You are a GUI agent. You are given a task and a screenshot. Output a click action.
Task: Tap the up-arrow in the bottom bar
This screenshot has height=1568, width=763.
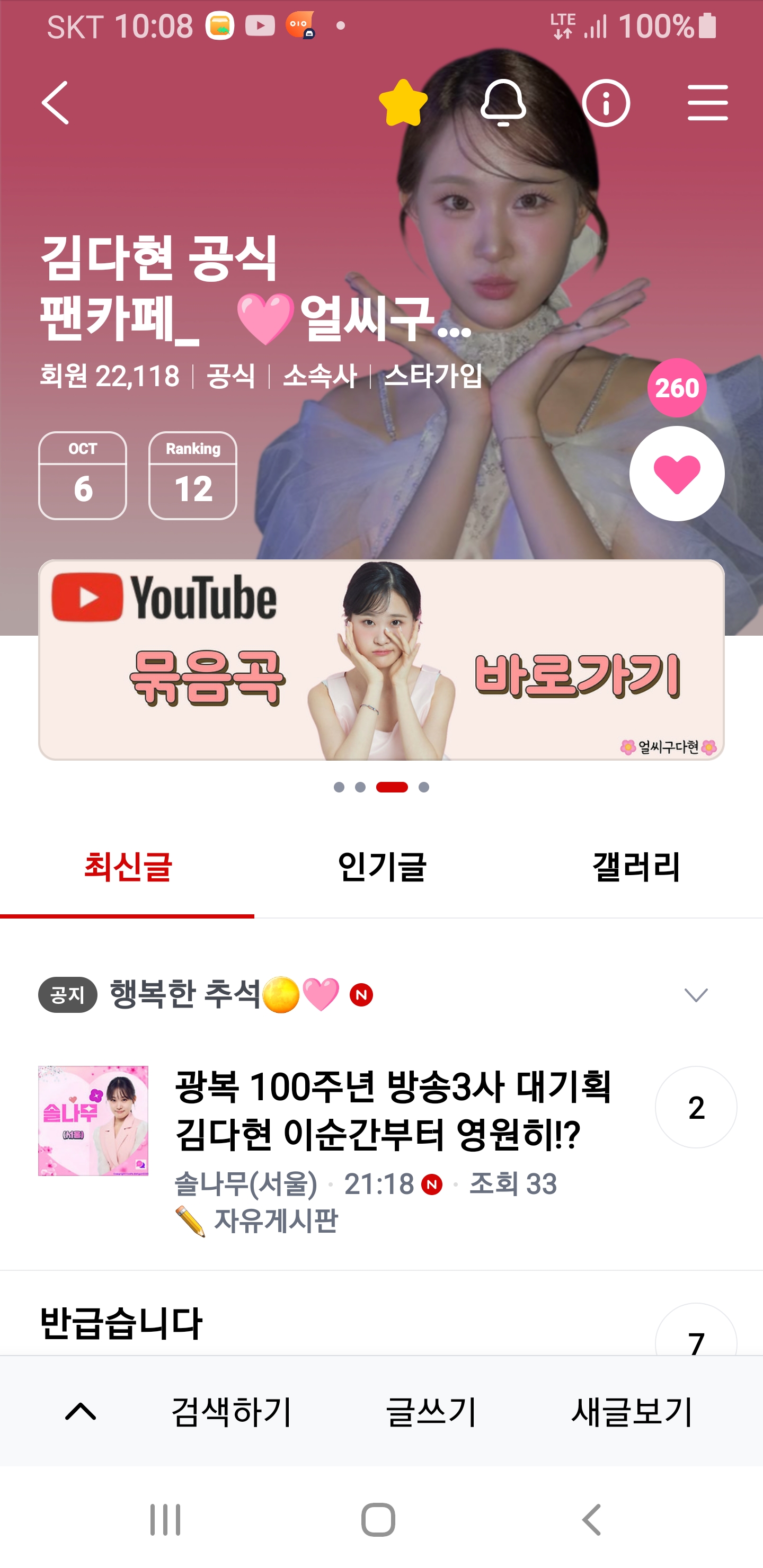click(x=81, y=1411)
